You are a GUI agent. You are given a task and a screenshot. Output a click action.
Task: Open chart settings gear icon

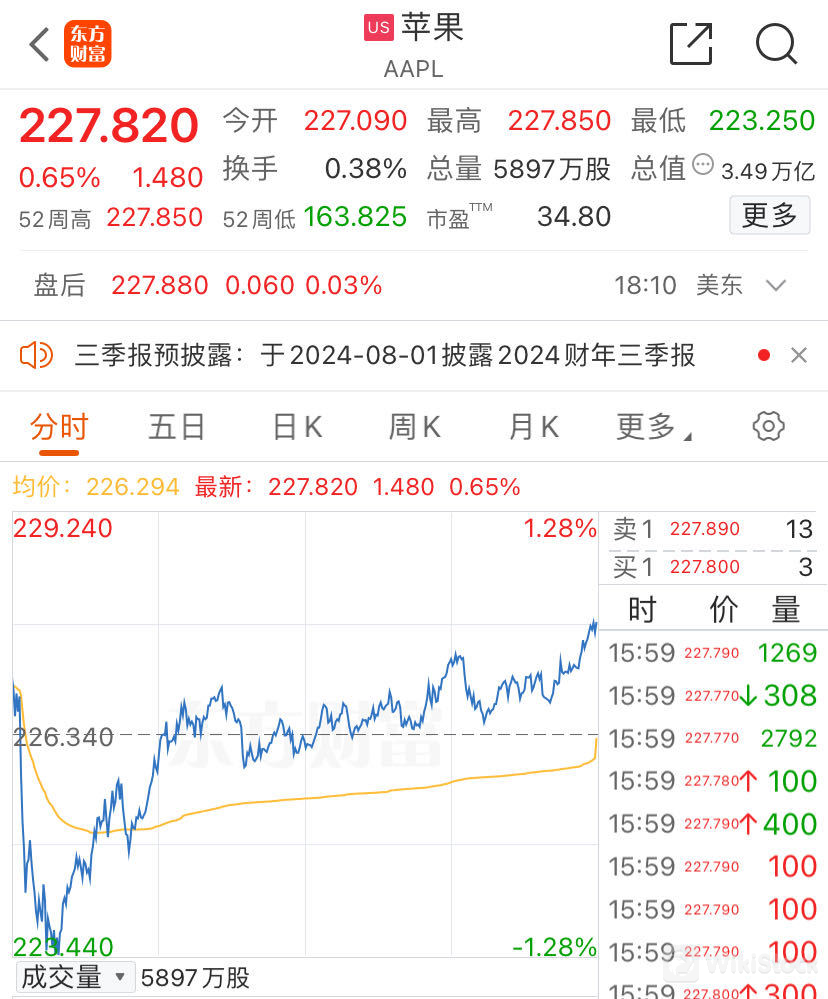(x=768, y=426)
